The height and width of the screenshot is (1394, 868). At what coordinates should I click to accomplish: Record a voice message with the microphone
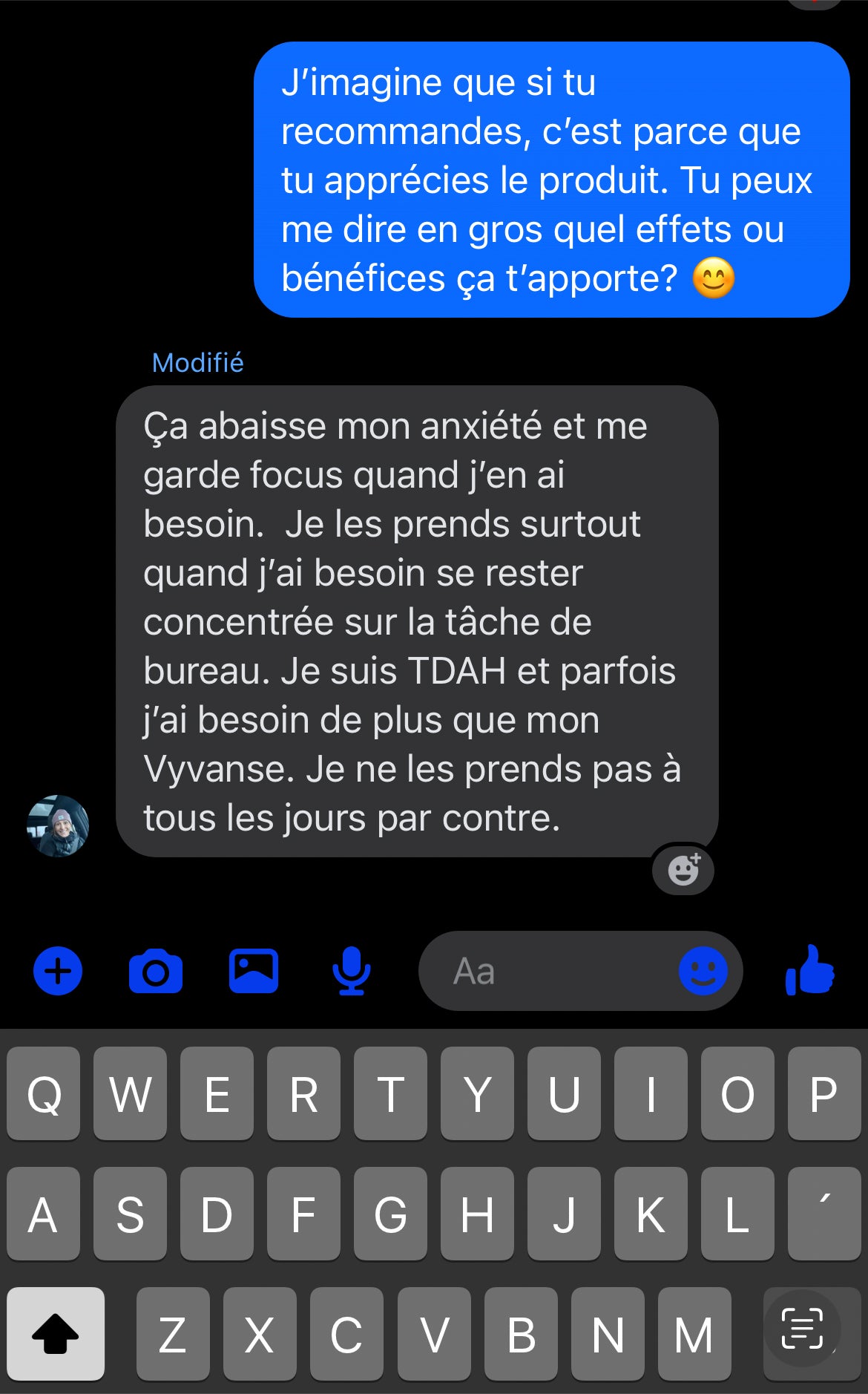pos(351,971)
